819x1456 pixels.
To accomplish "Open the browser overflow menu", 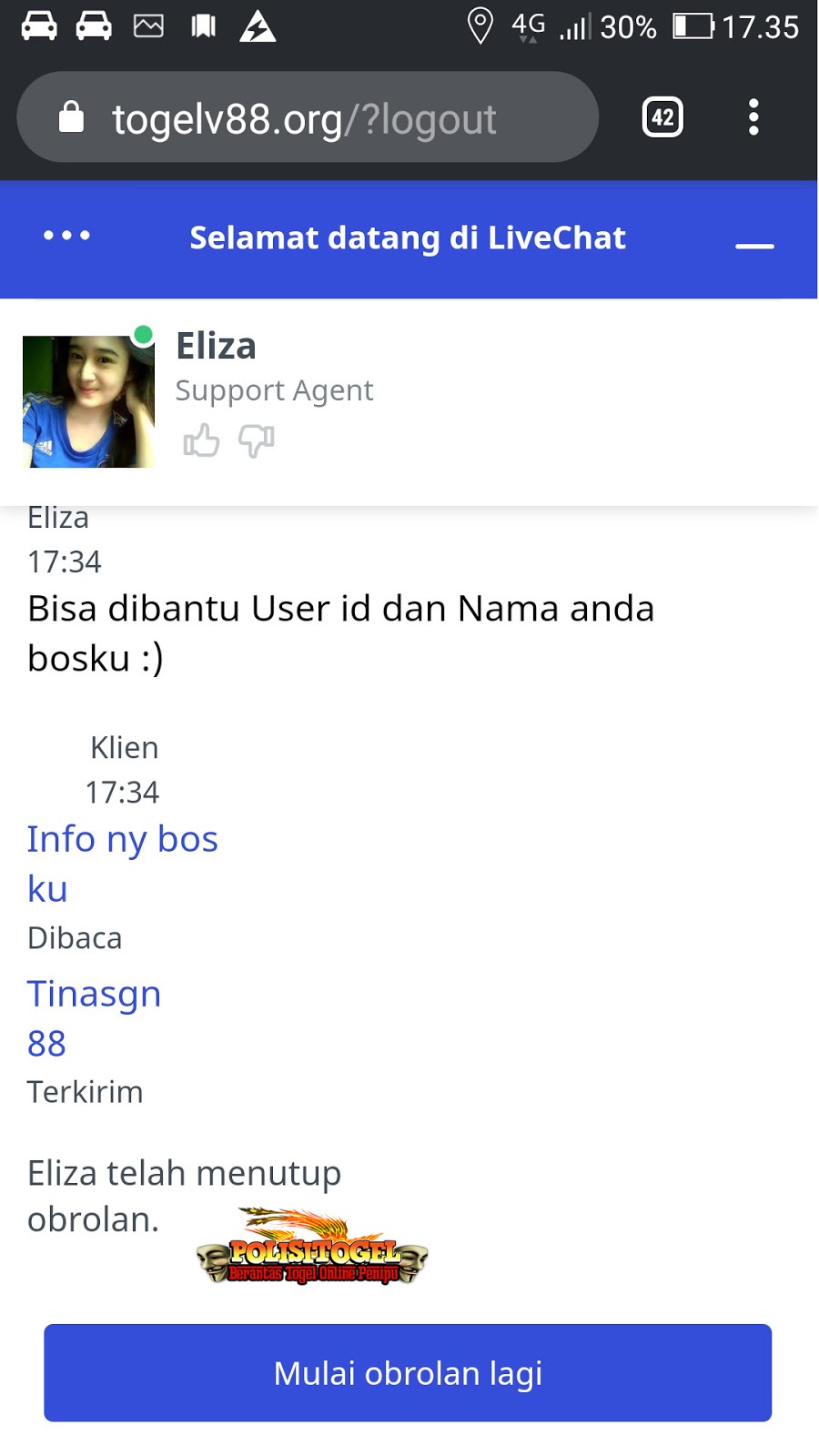I will click(x=753, y=117).
